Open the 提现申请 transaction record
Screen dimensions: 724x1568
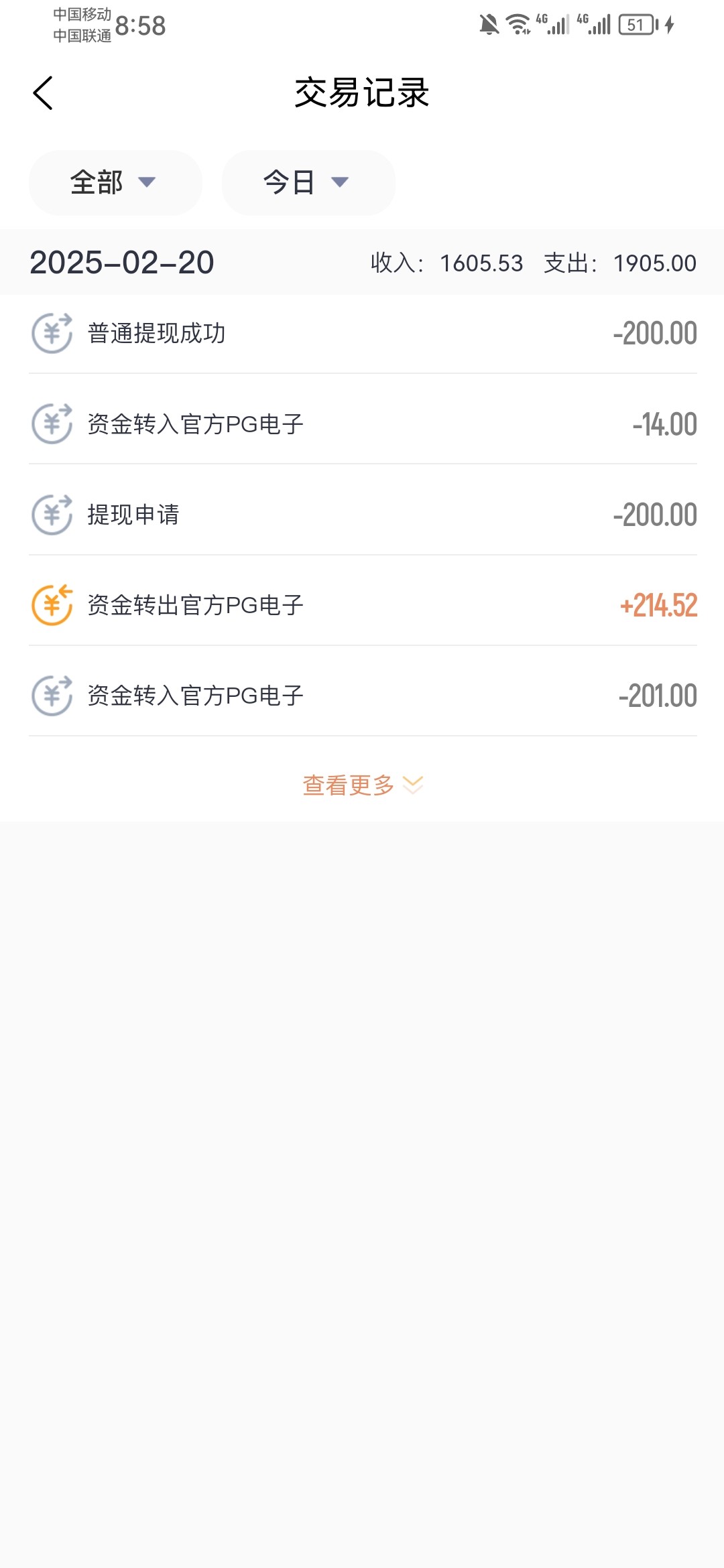coord(363,515)
